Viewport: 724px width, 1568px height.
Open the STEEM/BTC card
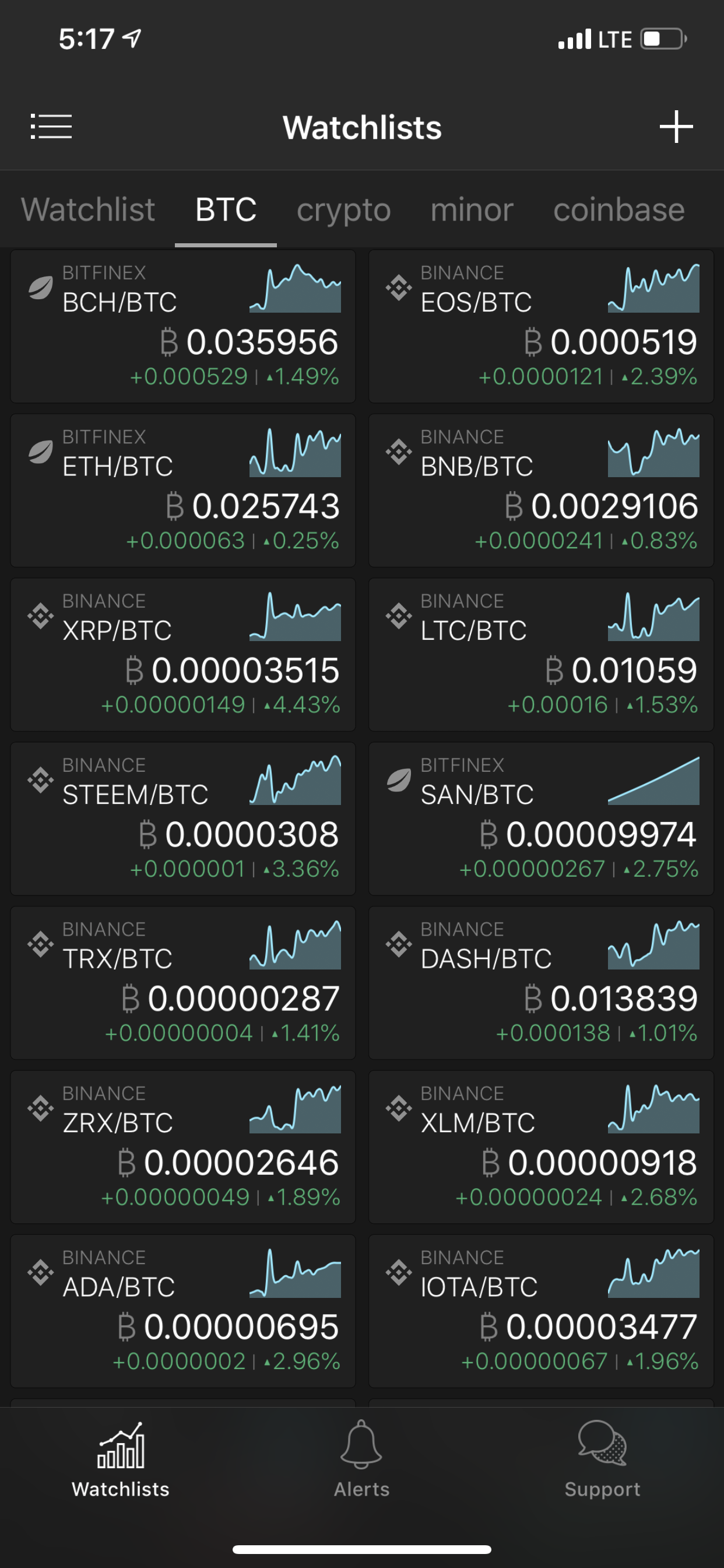point(182,818)
